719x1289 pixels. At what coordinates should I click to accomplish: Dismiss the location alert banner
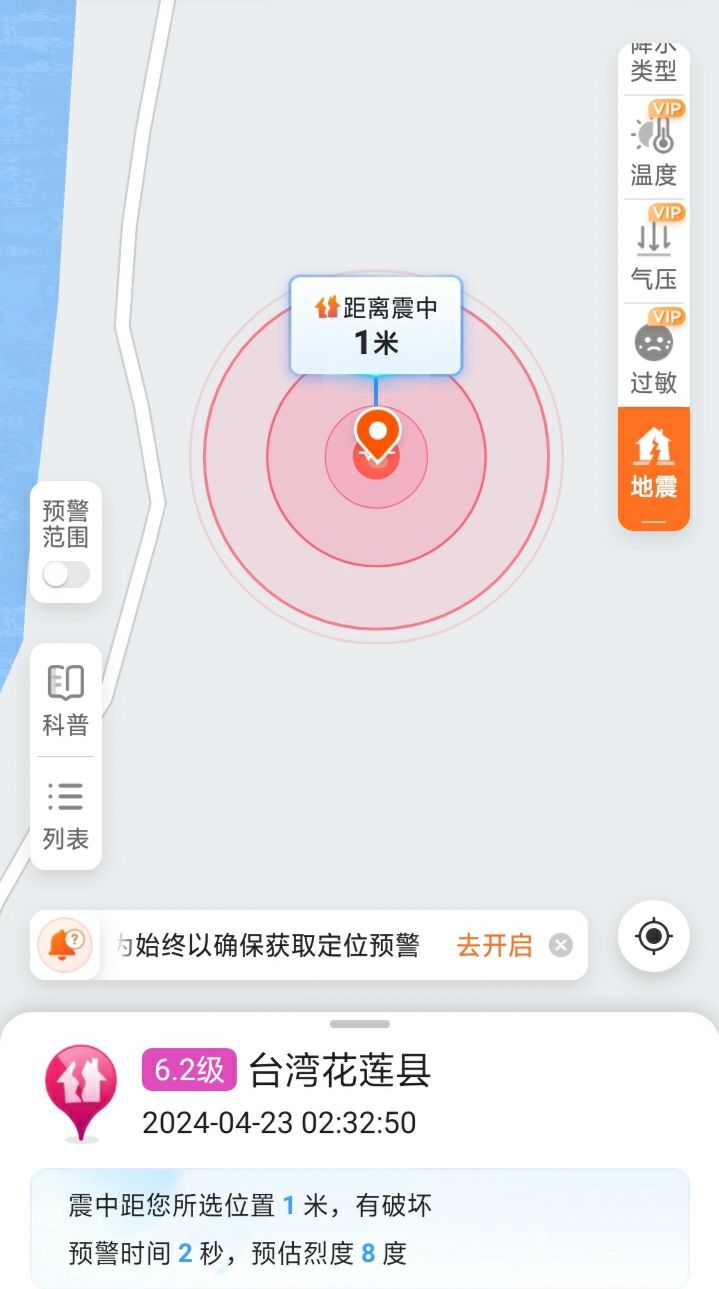(561, 945)
